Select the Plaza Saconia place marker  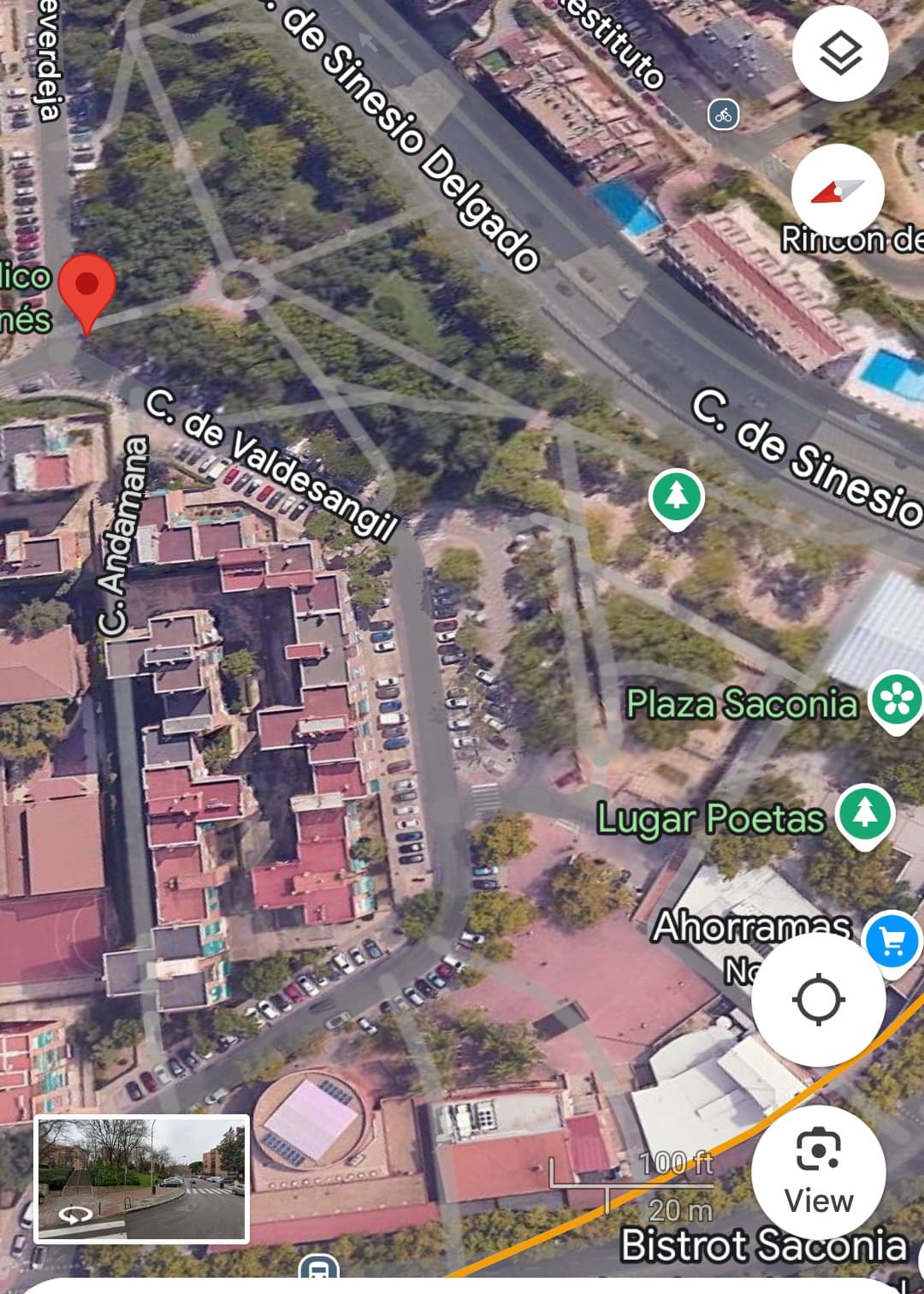[x=895, y=702]
